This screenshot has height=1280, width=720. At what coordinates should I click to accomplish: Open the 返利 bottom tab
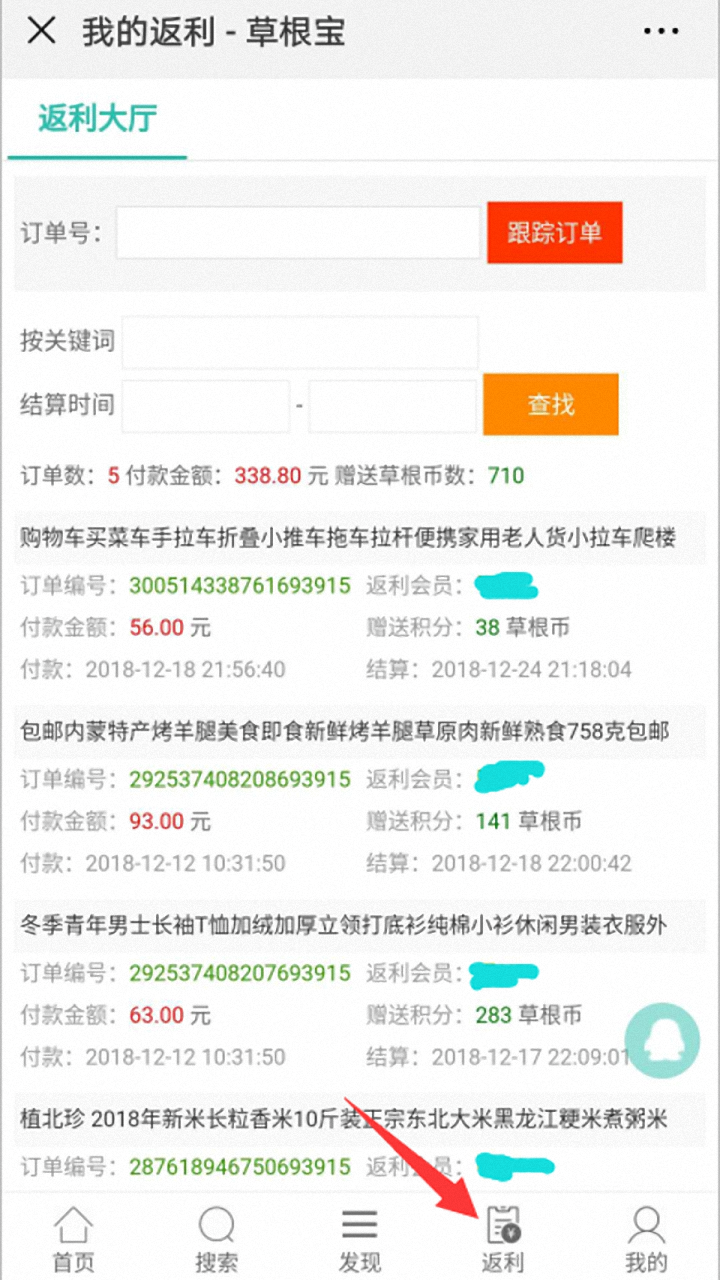[502, 1238]
